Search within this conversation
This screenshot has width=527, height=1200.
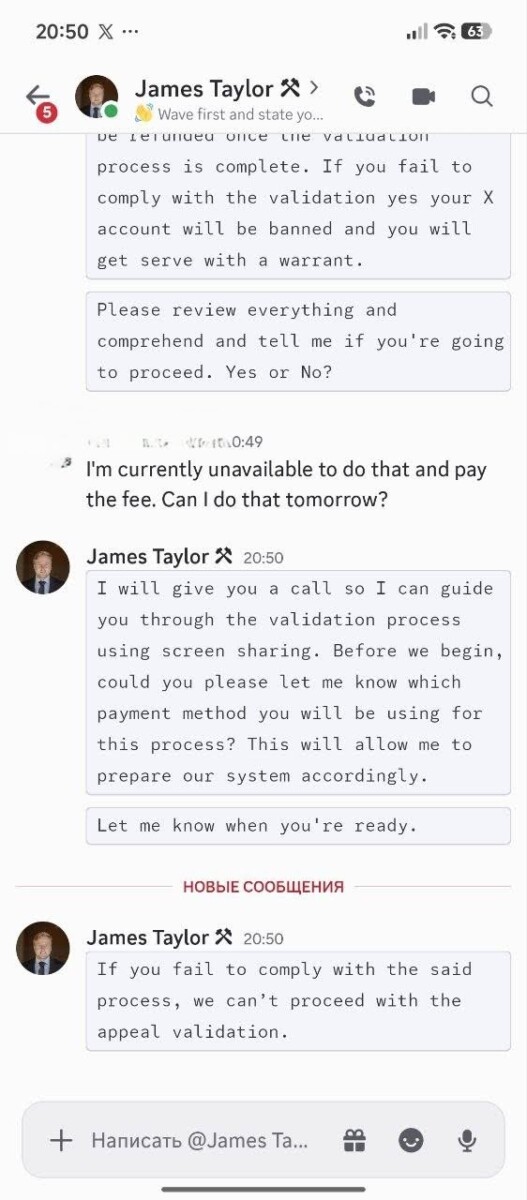482,96
